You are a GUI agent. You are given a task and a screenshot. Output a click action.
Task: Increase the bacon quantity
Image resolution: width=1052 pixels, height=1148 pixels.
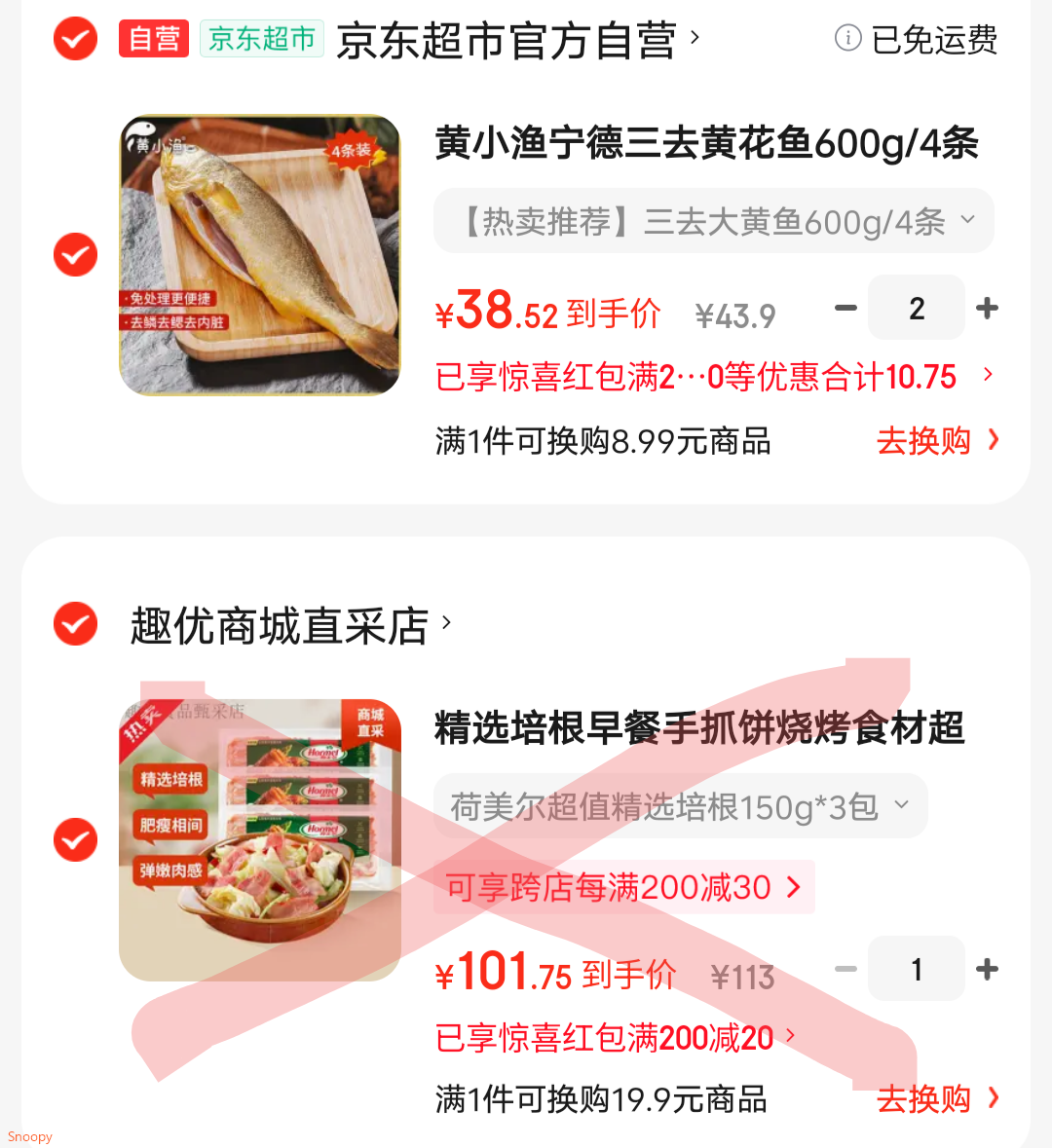pyautogui.click(x=987, y=970)
